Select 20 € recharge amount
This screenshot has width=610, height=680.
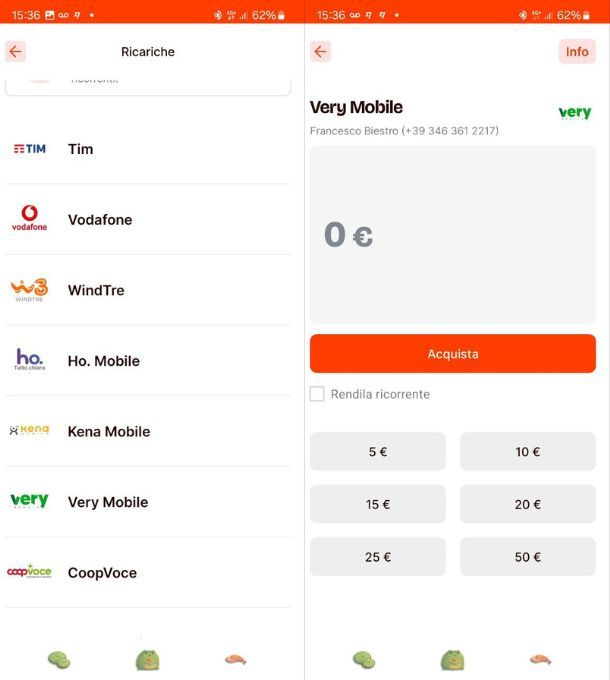527,504
